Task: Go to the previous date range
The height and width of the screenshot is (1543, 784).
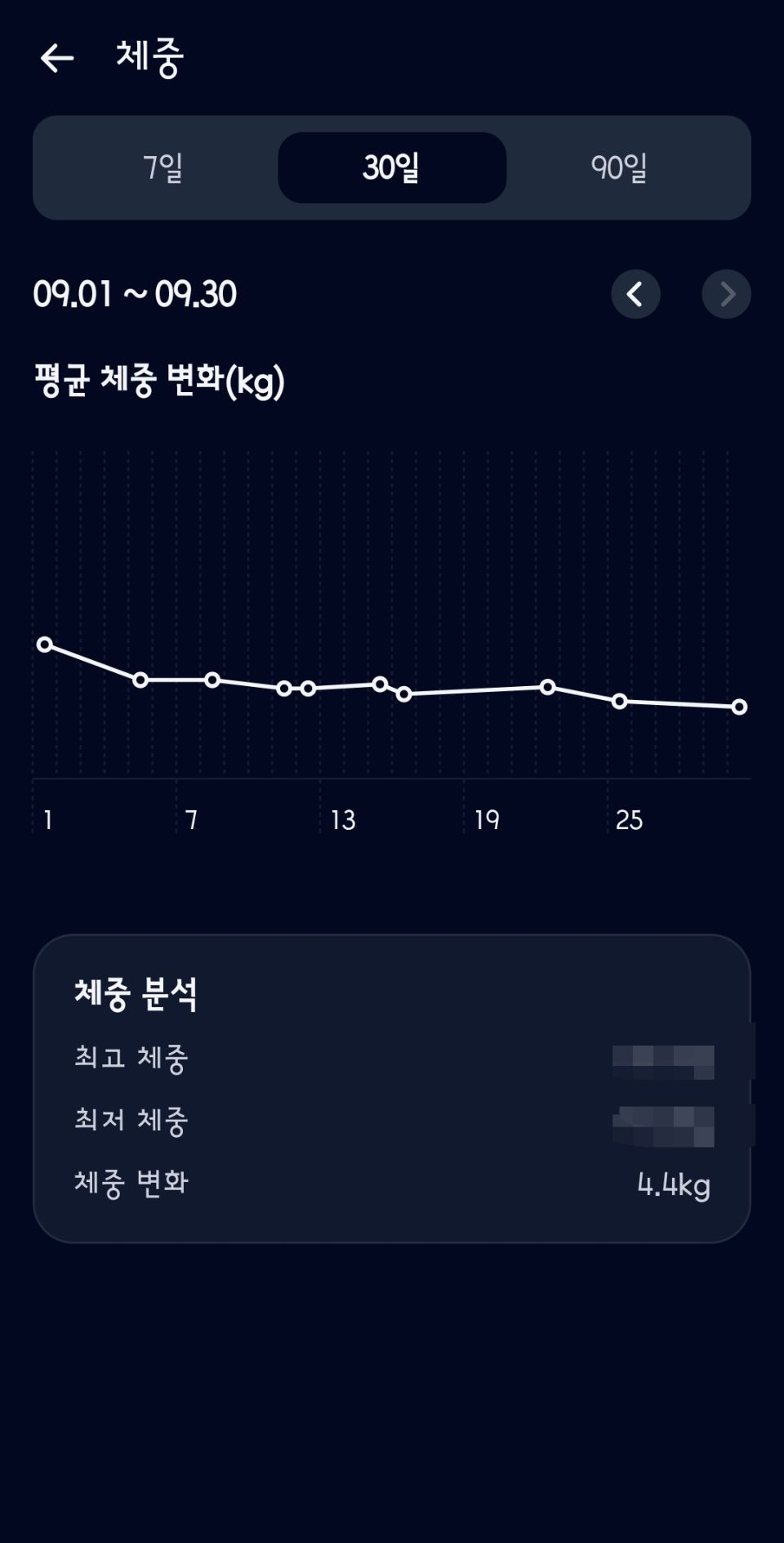Action: tap(635, 294)
